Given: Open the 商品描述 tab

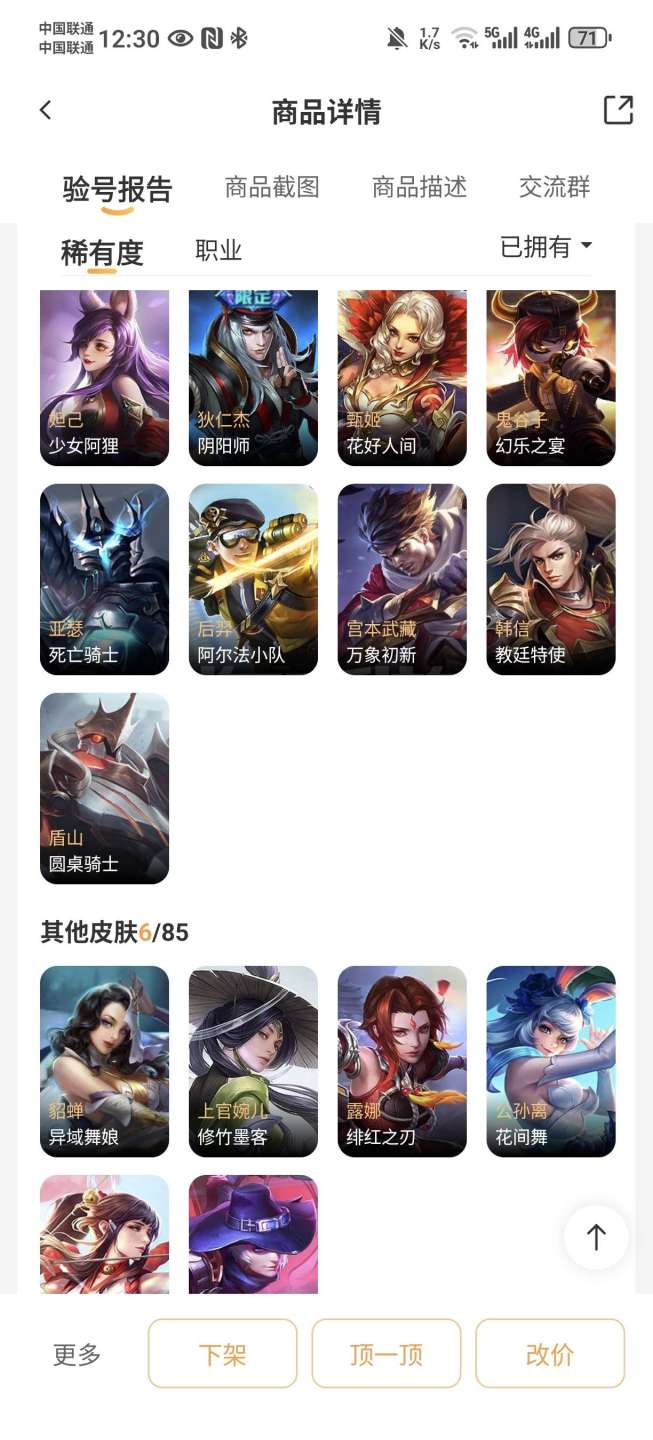Looking at the screenshot, I should [x=419, y=187].
